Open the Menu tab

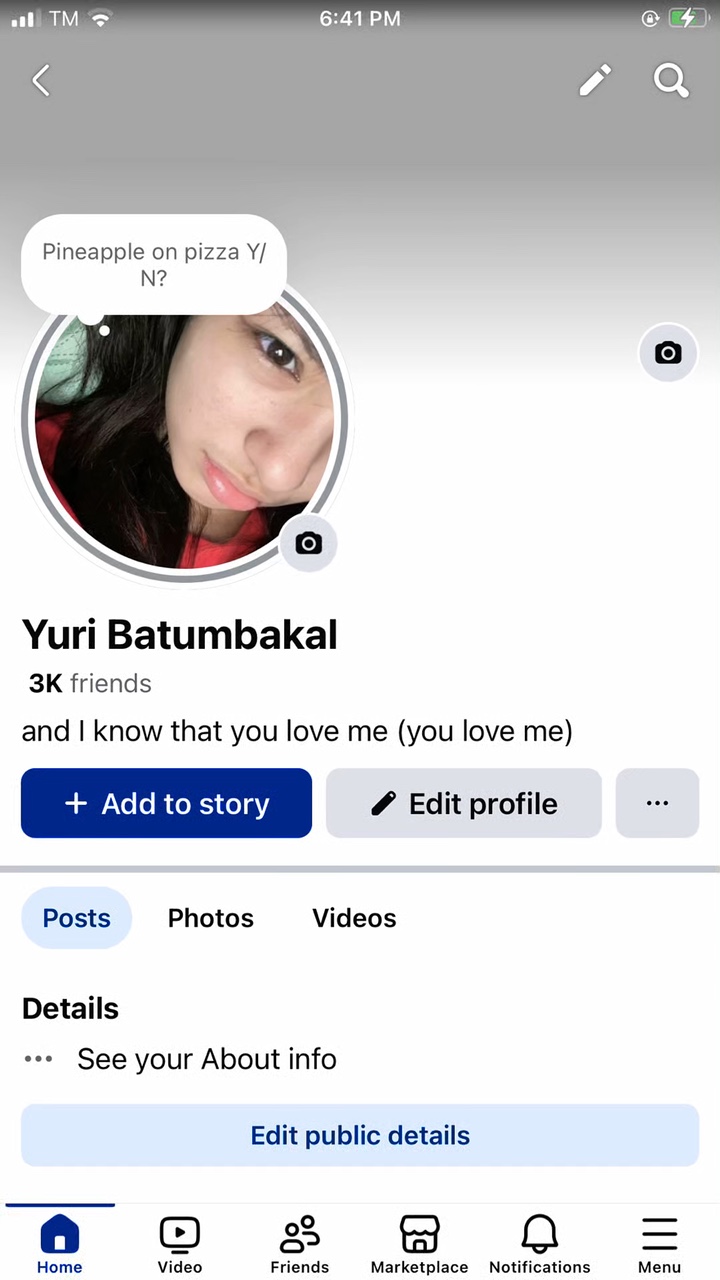(660, 1245)
